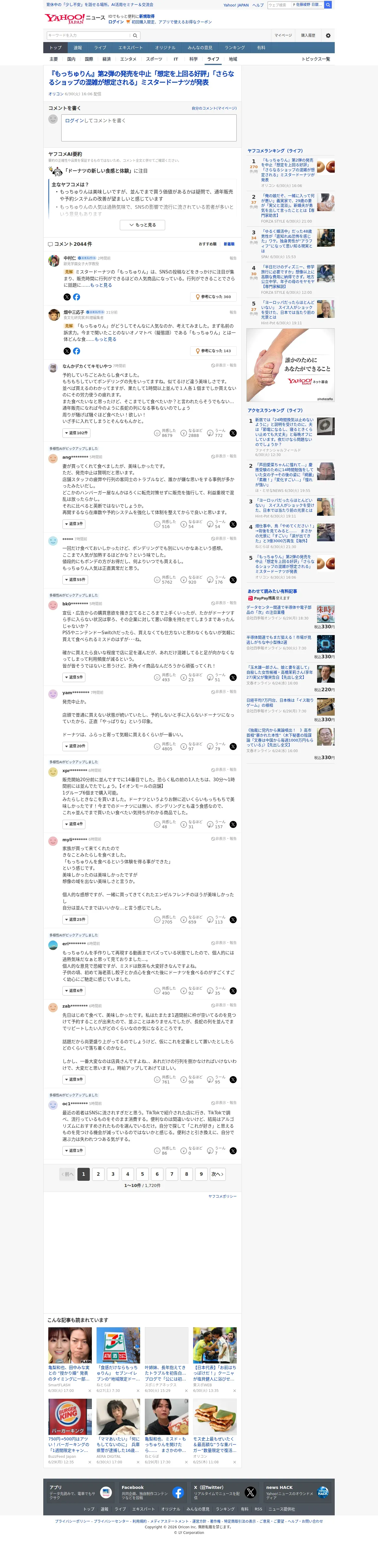Expand AI summary with もっと見る

click(x=142, y=225)
